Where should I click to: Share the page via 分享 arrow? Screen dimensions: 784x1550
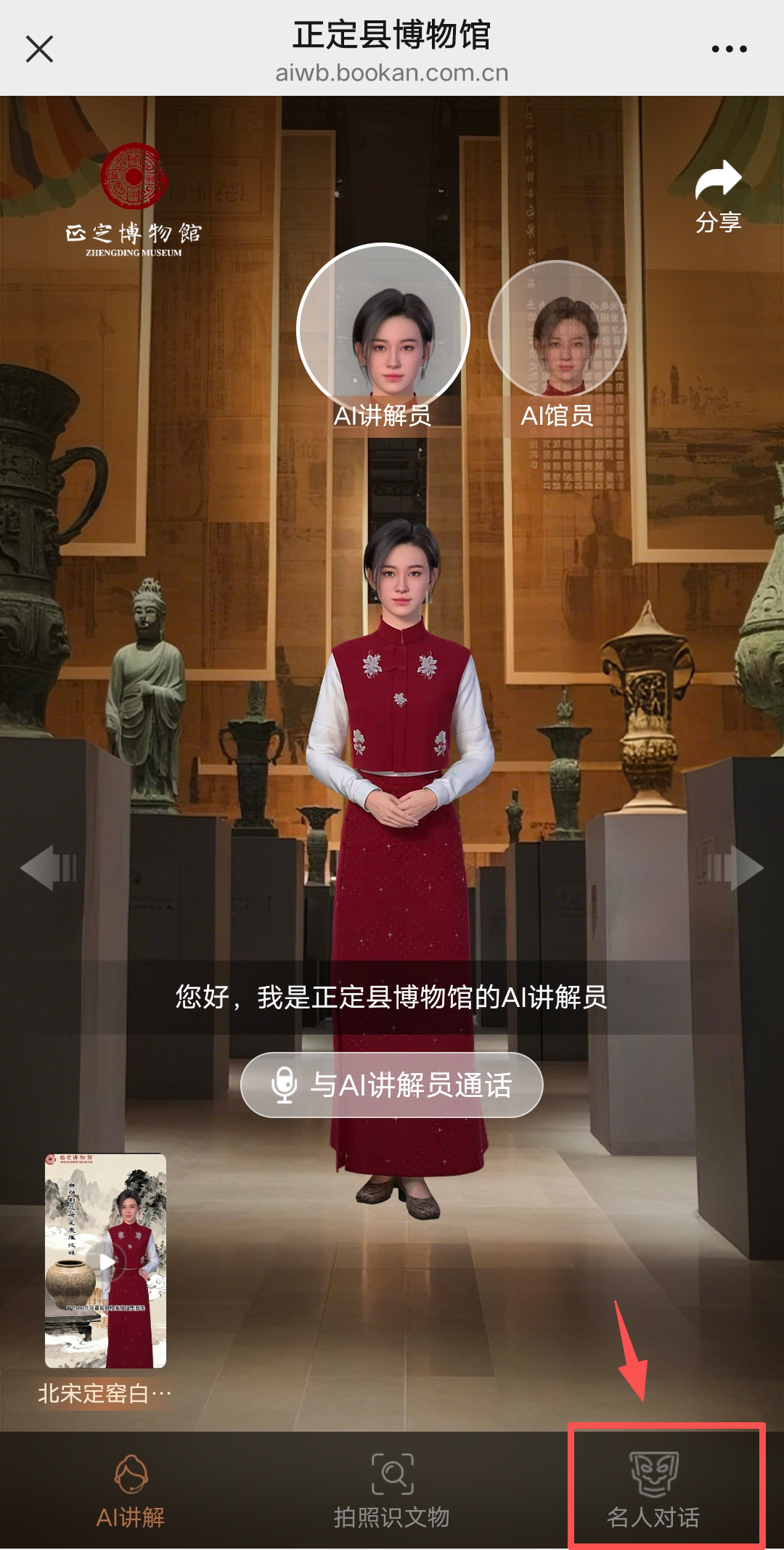tap(718, 196)
